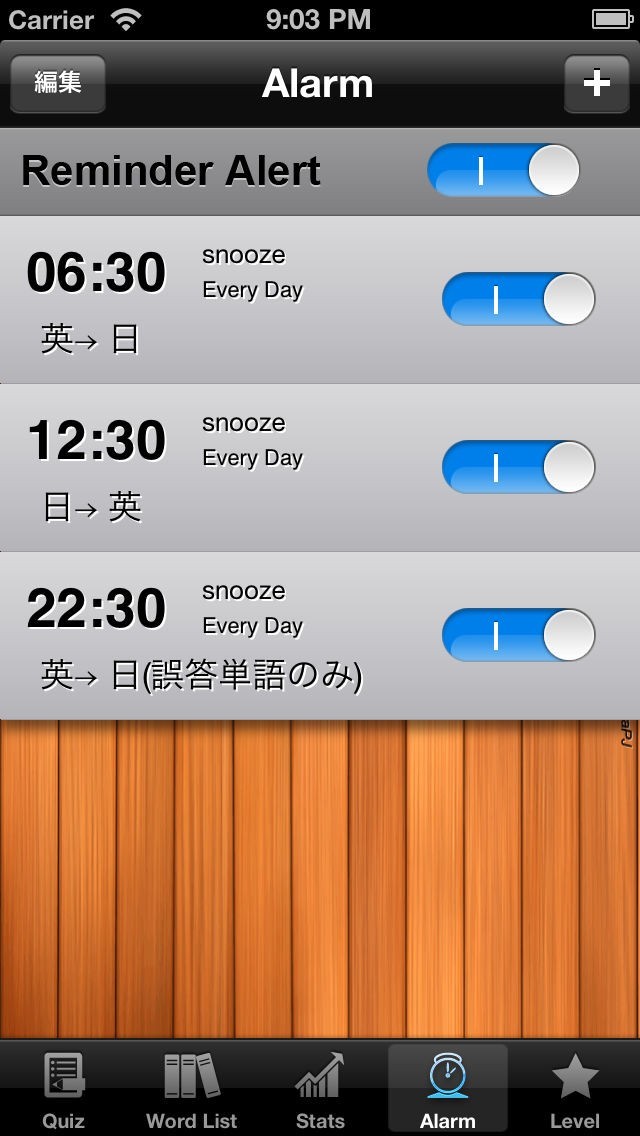Switch to the Quiz tab
640x1136 pixels.
coord(64,1090)
